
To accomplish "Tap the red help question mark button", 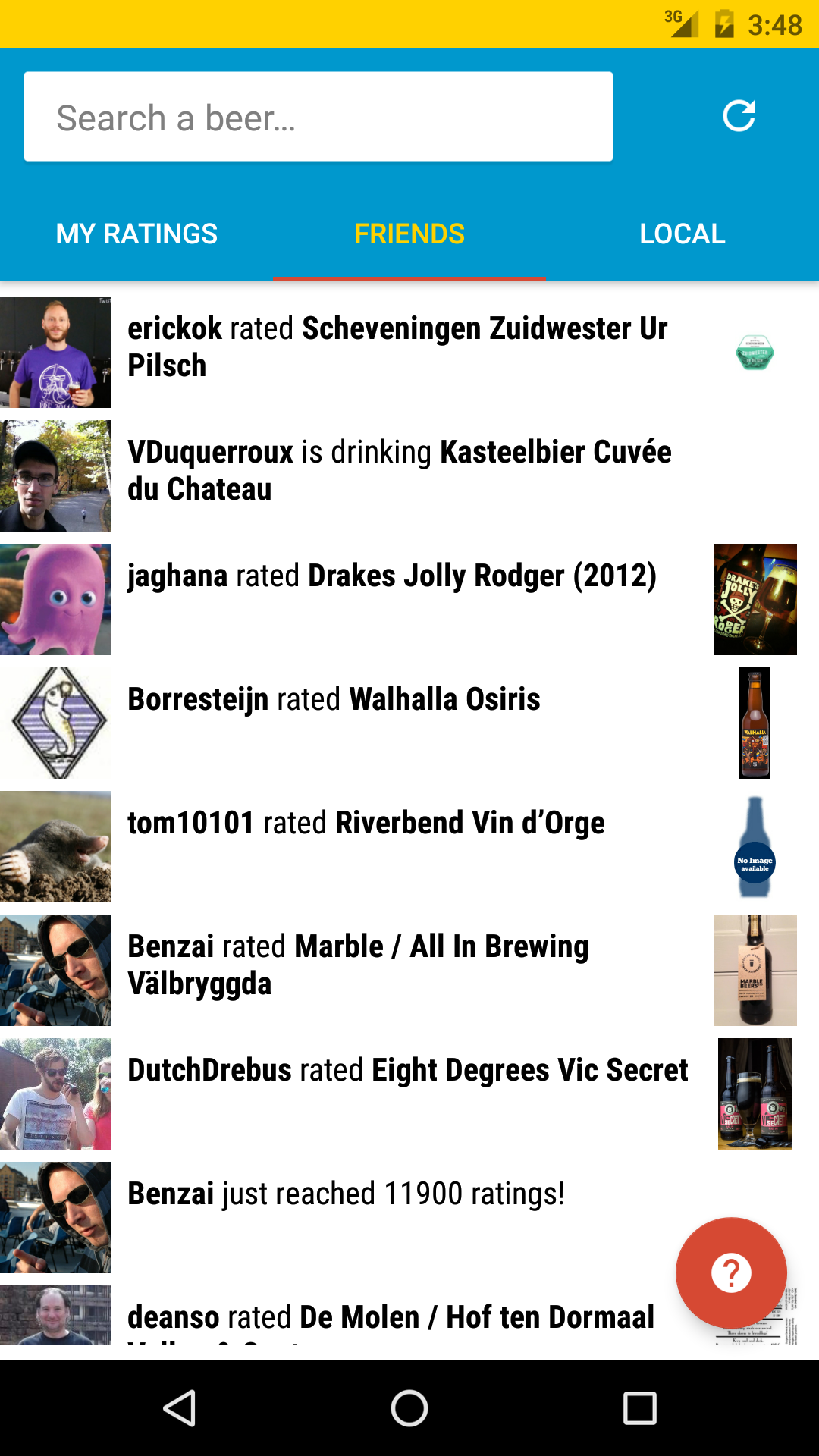I will [731, 1272].
